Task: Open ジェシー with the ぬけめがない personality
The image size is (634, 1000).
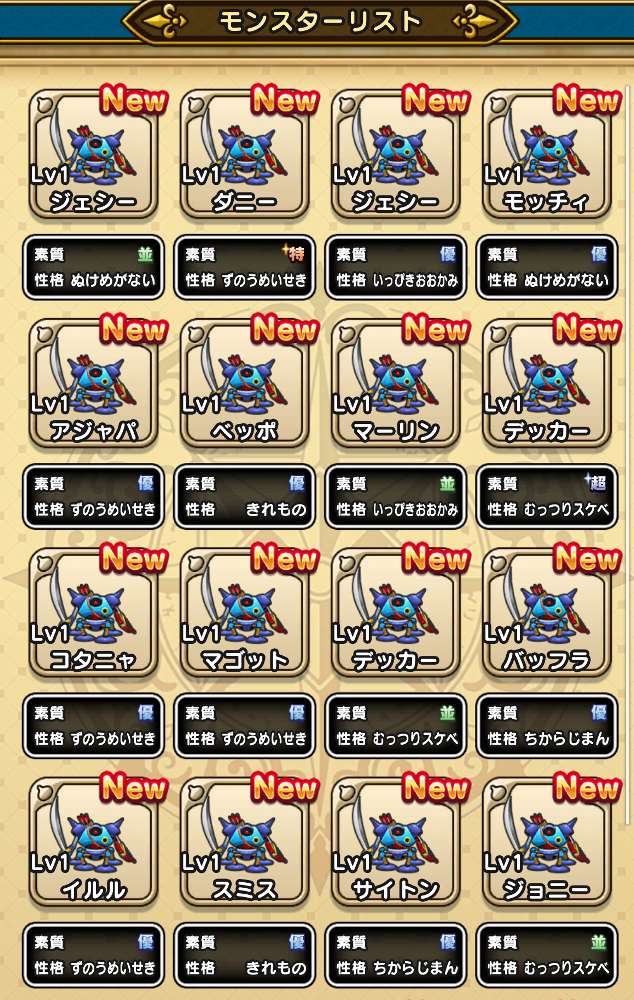Action: 94,155
